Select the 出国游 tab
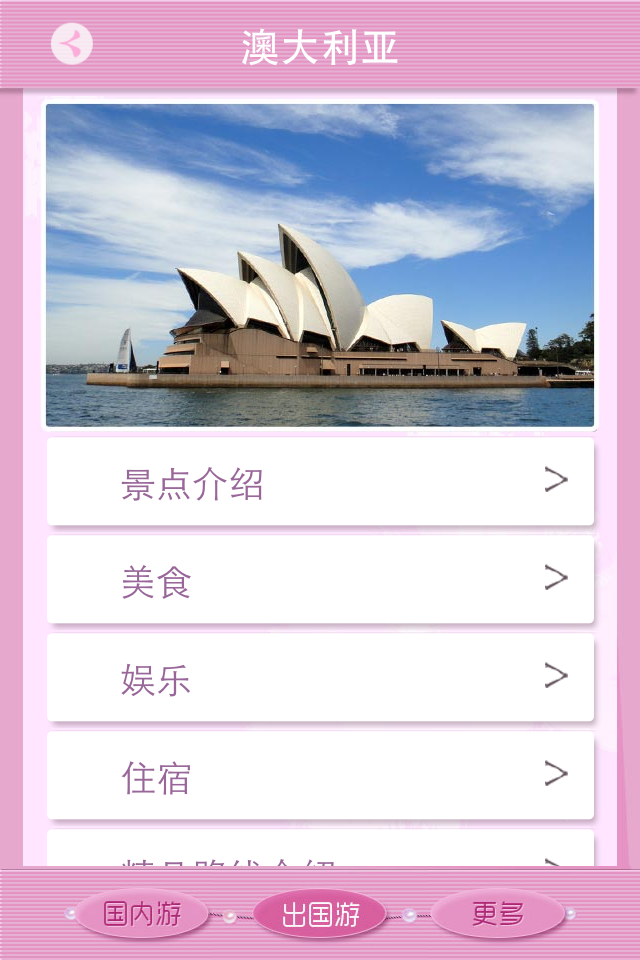This screenshot has width=640, height=960. [x=320, y=914]
